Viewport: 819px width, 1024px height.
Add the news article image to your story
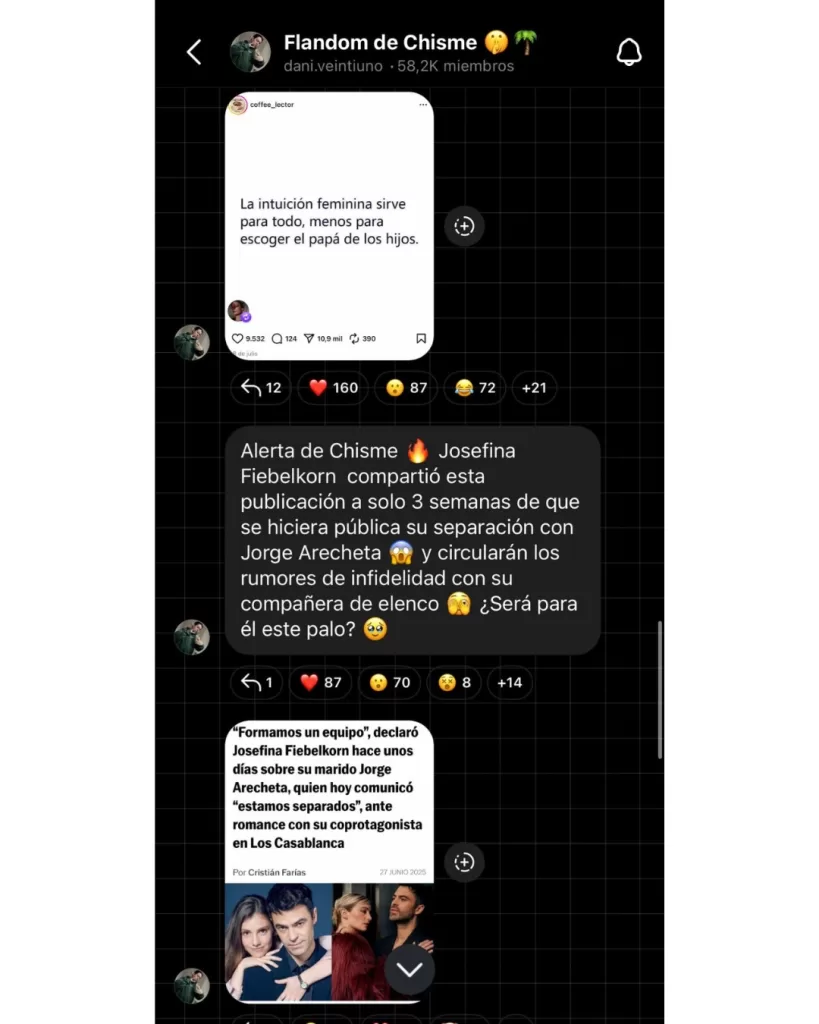(464, 862)
